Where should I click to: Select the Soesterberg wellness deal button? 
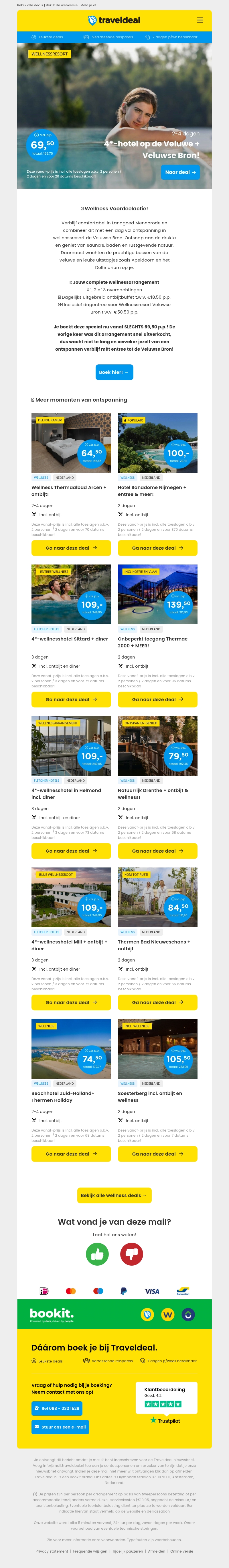tap(157, 1154)
